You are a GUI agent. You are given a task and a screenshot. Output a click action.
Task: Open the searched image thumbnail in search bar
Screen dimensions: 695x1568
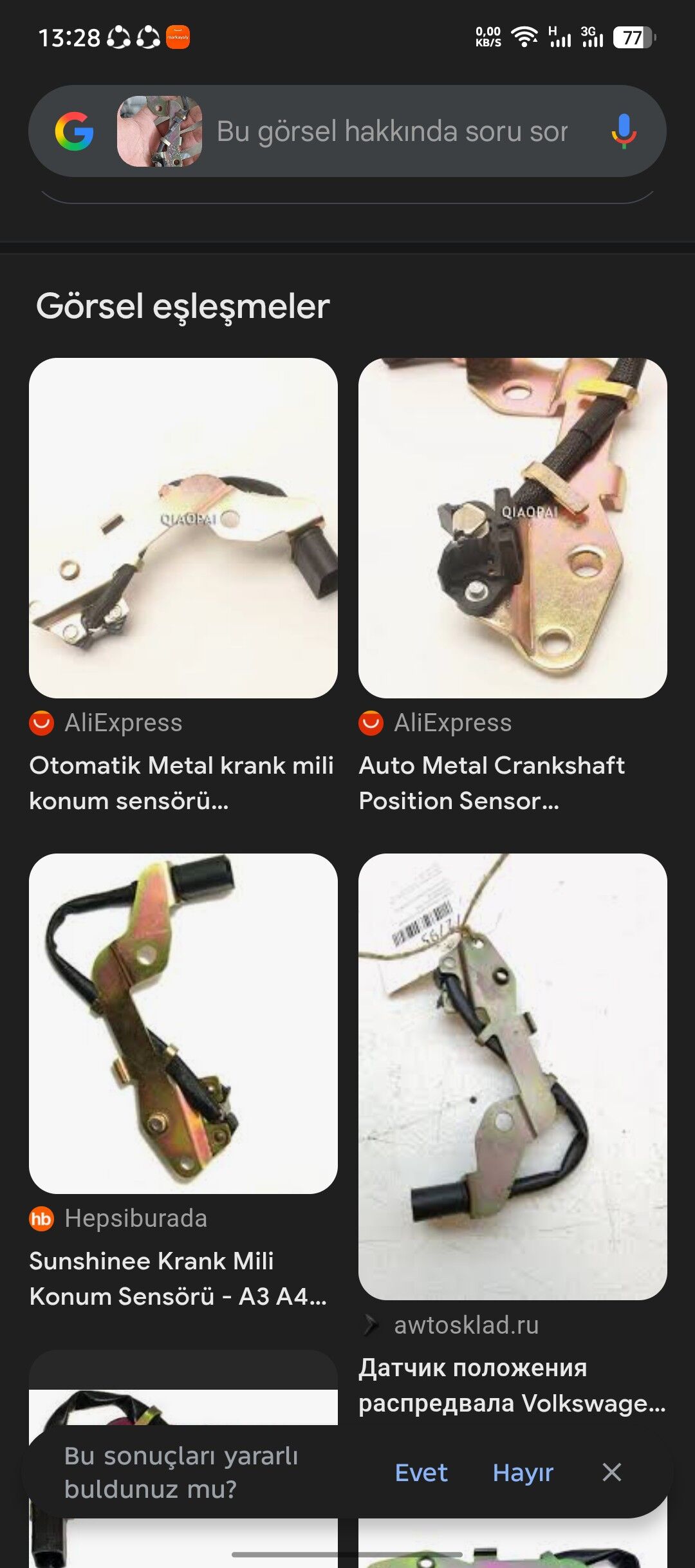[x=160, y=131]
